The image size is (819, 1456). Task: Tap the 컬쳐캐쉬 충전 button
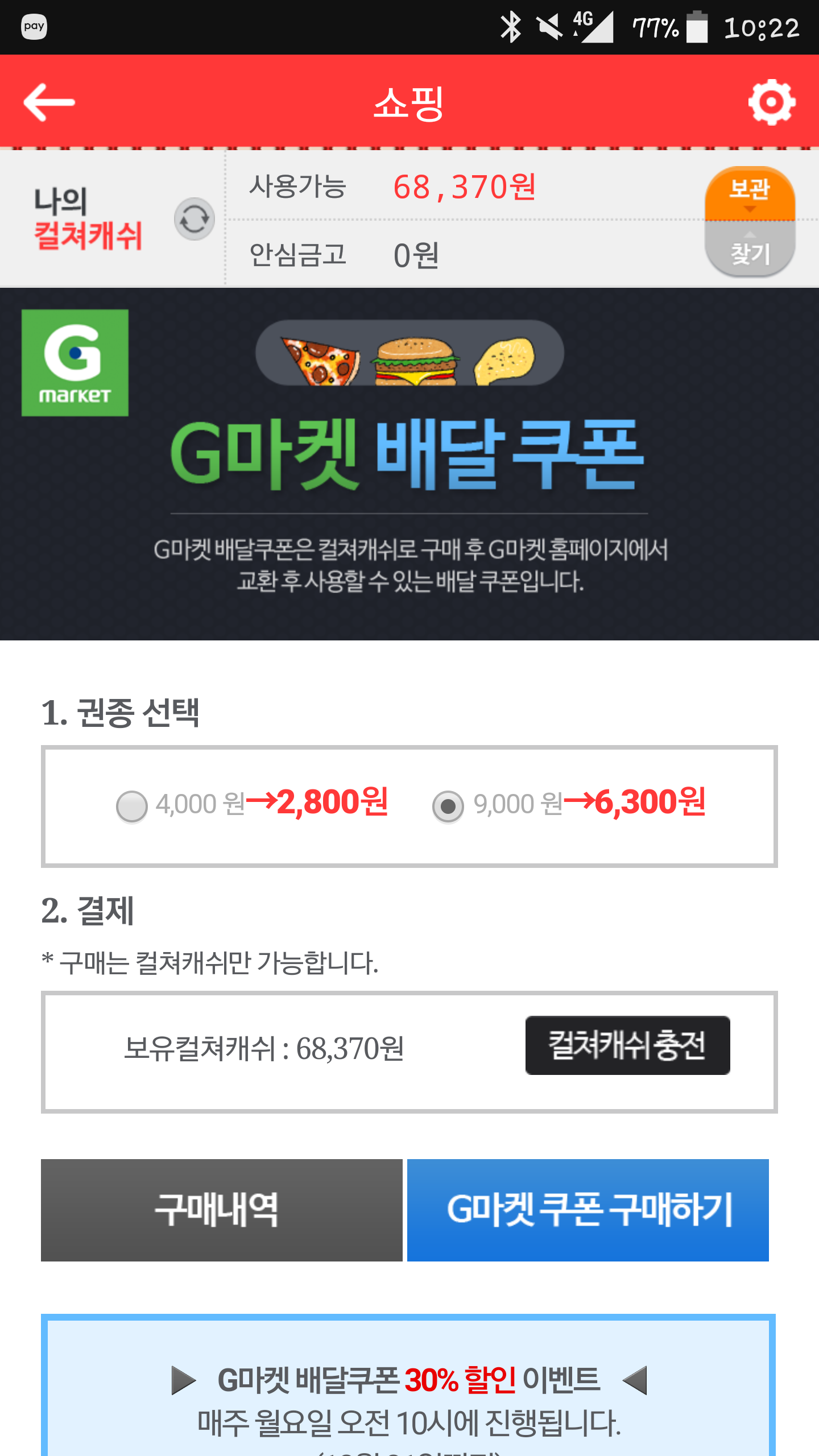click(x=627, y=1045)
